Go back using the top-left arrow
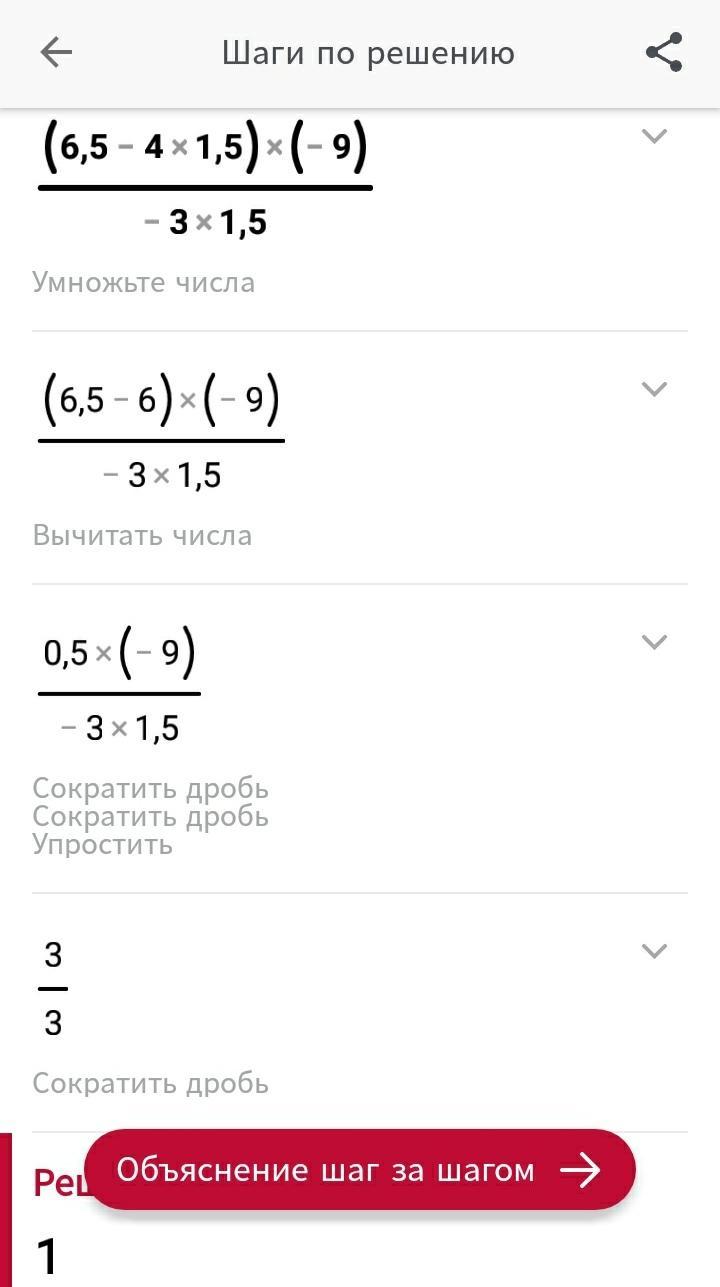The height and width of the screenshot is (1287, 720). 56,52
